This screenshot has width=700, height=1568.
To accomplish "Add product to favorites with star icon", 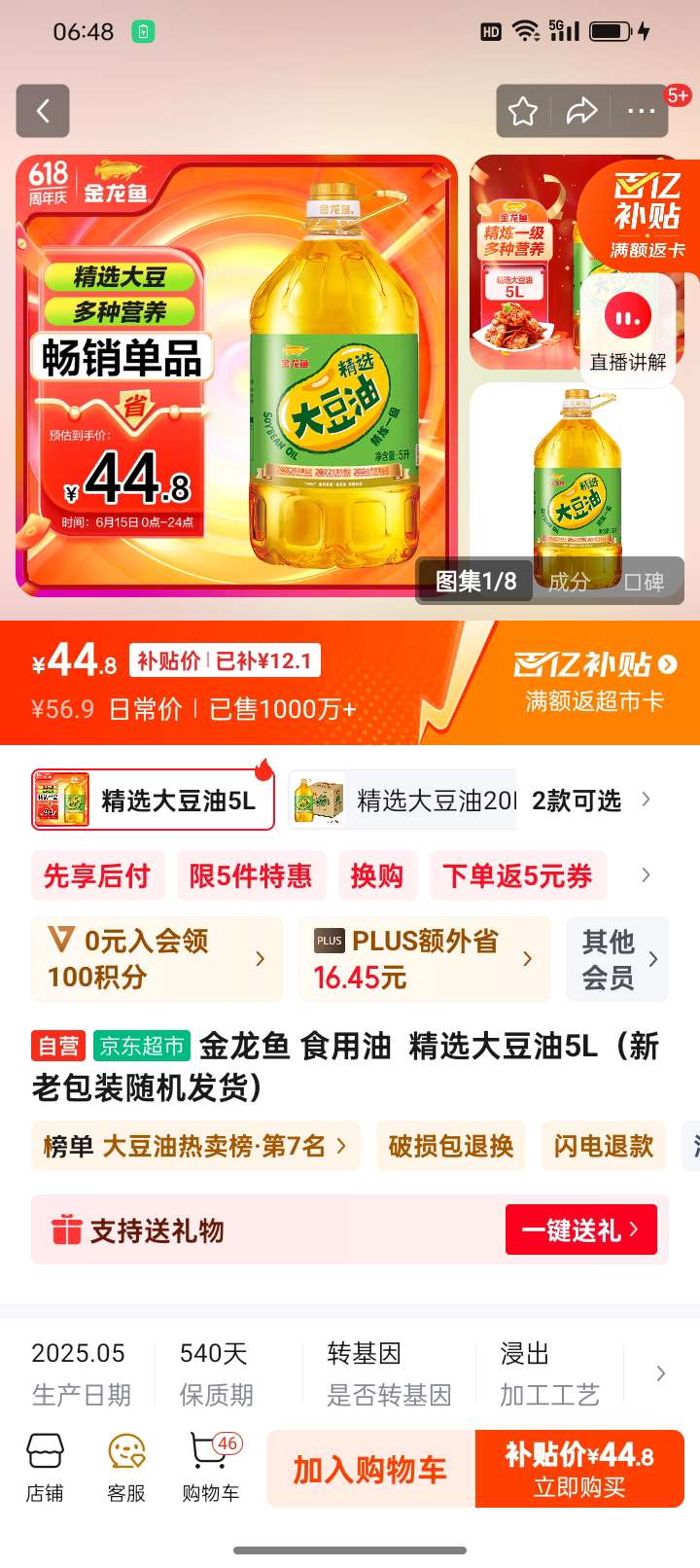I will (524, 111).
